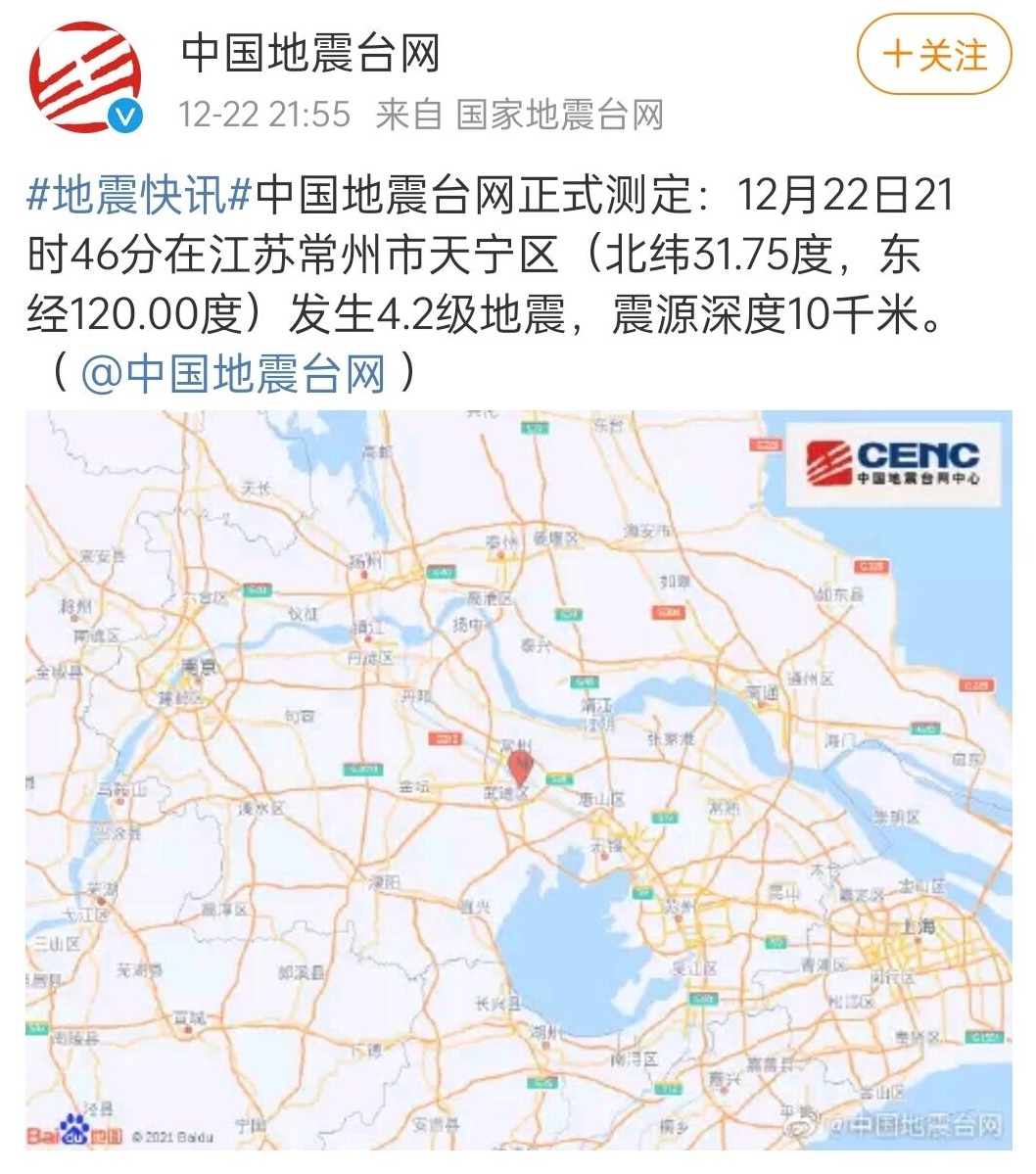
Task: Follow 中国地震台网 with the +关注 button
Action: (934, 56)
